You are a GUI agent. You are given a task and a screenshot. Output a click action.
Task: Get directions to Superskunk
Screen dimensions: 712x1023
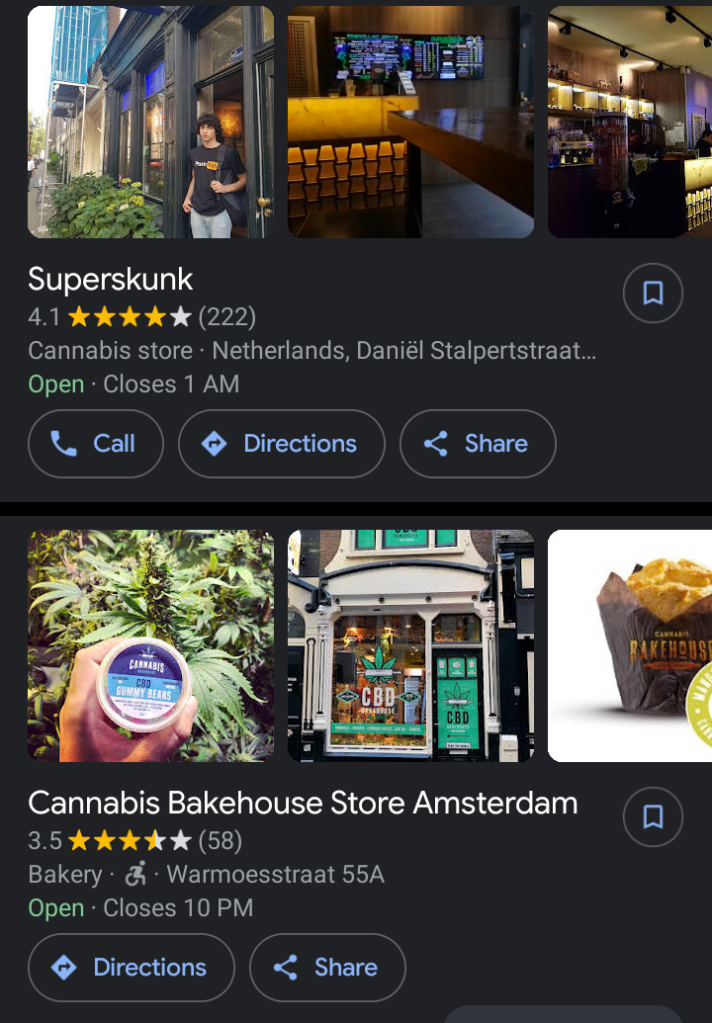[x=281, y=444]
